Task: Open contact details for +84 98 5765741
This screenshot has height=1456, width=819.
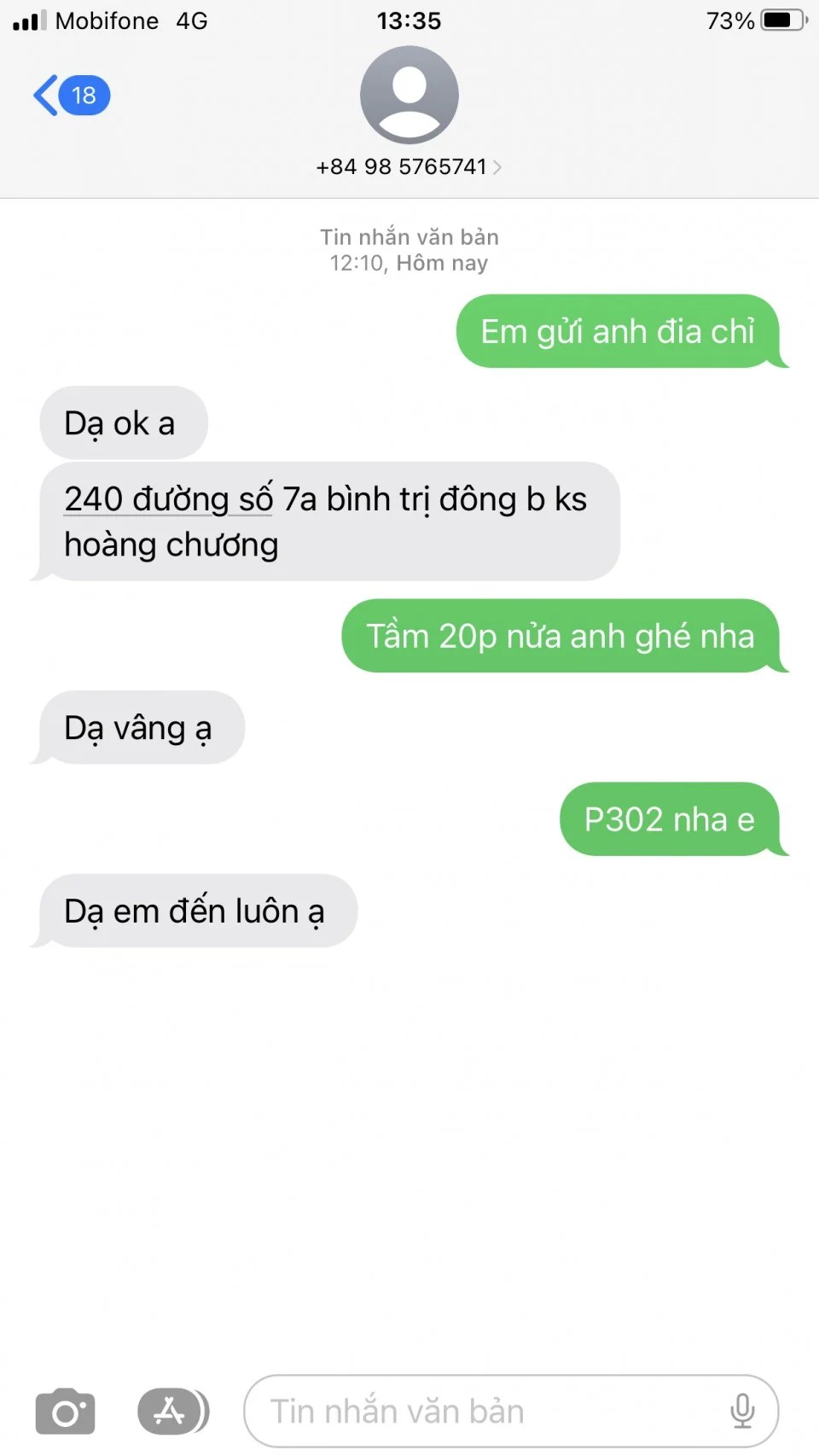Action: [409, 166]
